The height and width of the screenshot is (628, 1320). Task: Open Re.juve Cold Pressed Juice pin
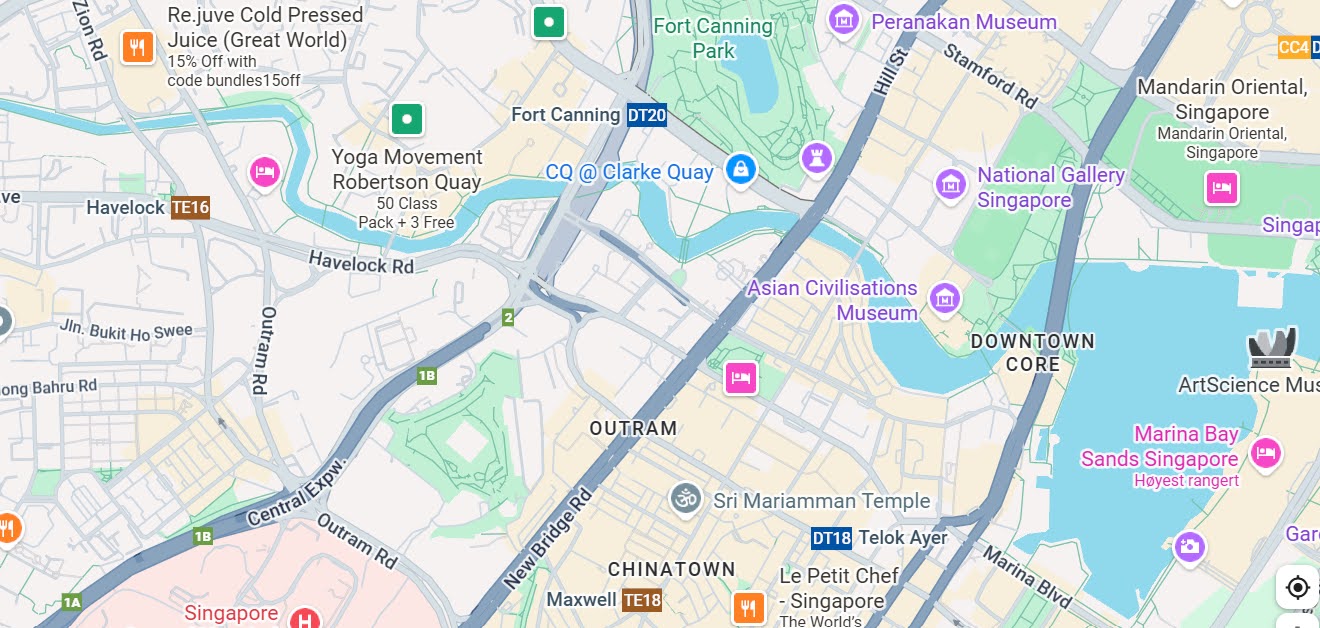(137, 46)
